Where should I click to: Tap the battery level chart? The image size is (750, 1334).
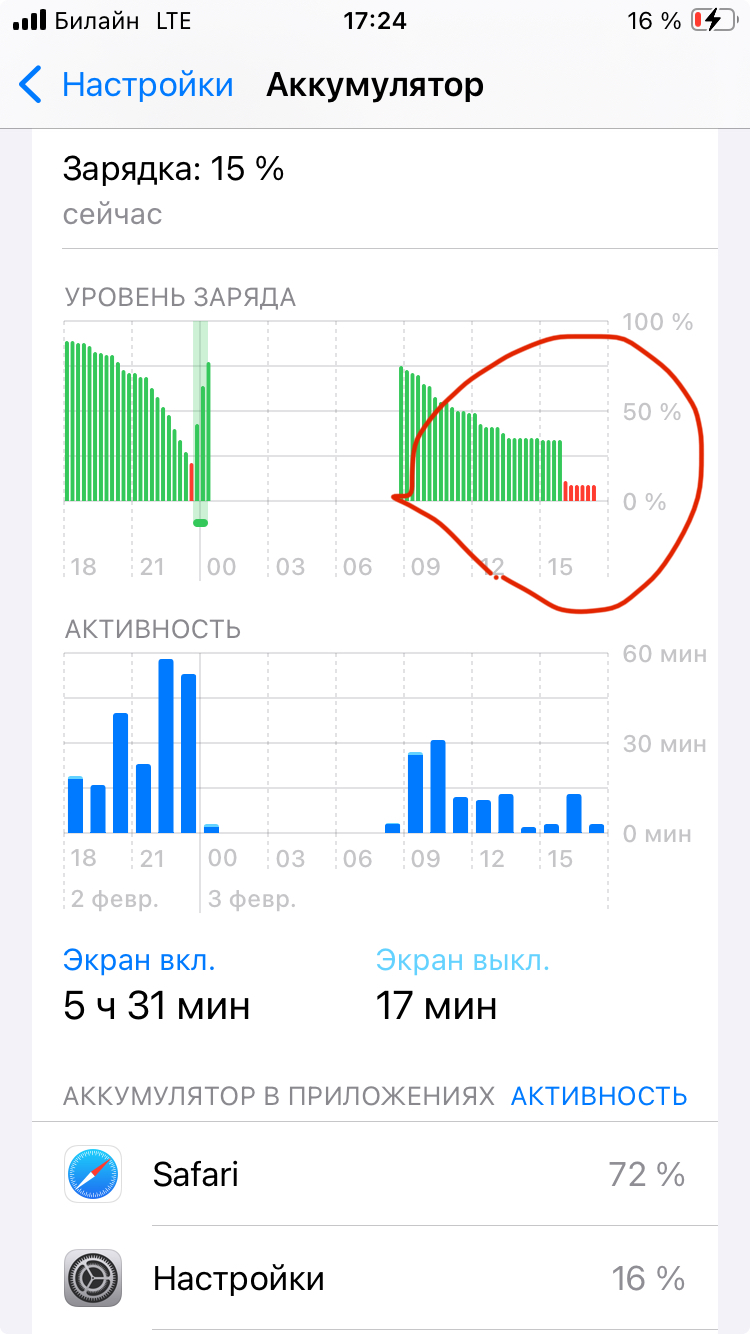point(335,430)
